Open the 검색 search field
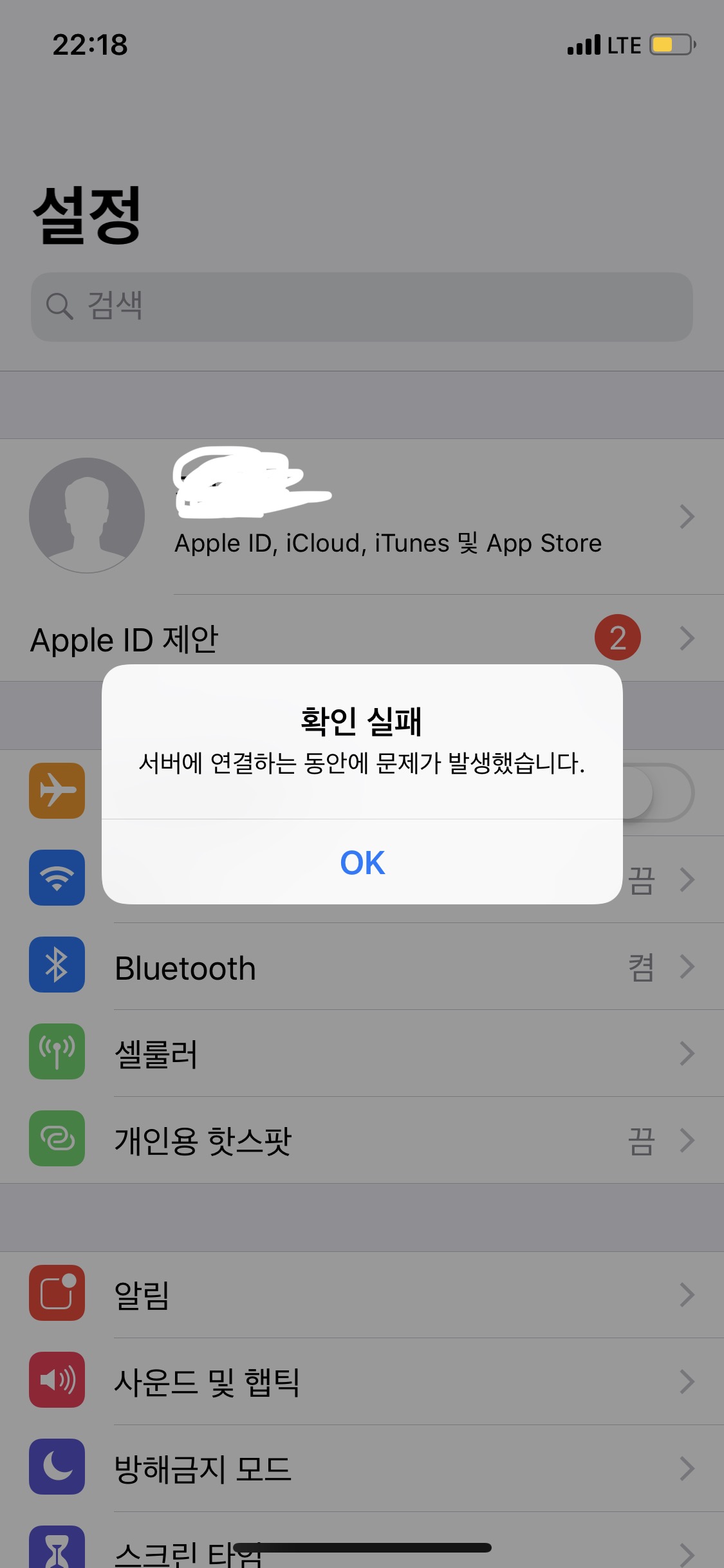724x1568 pixels. click(x=362, y=306)
